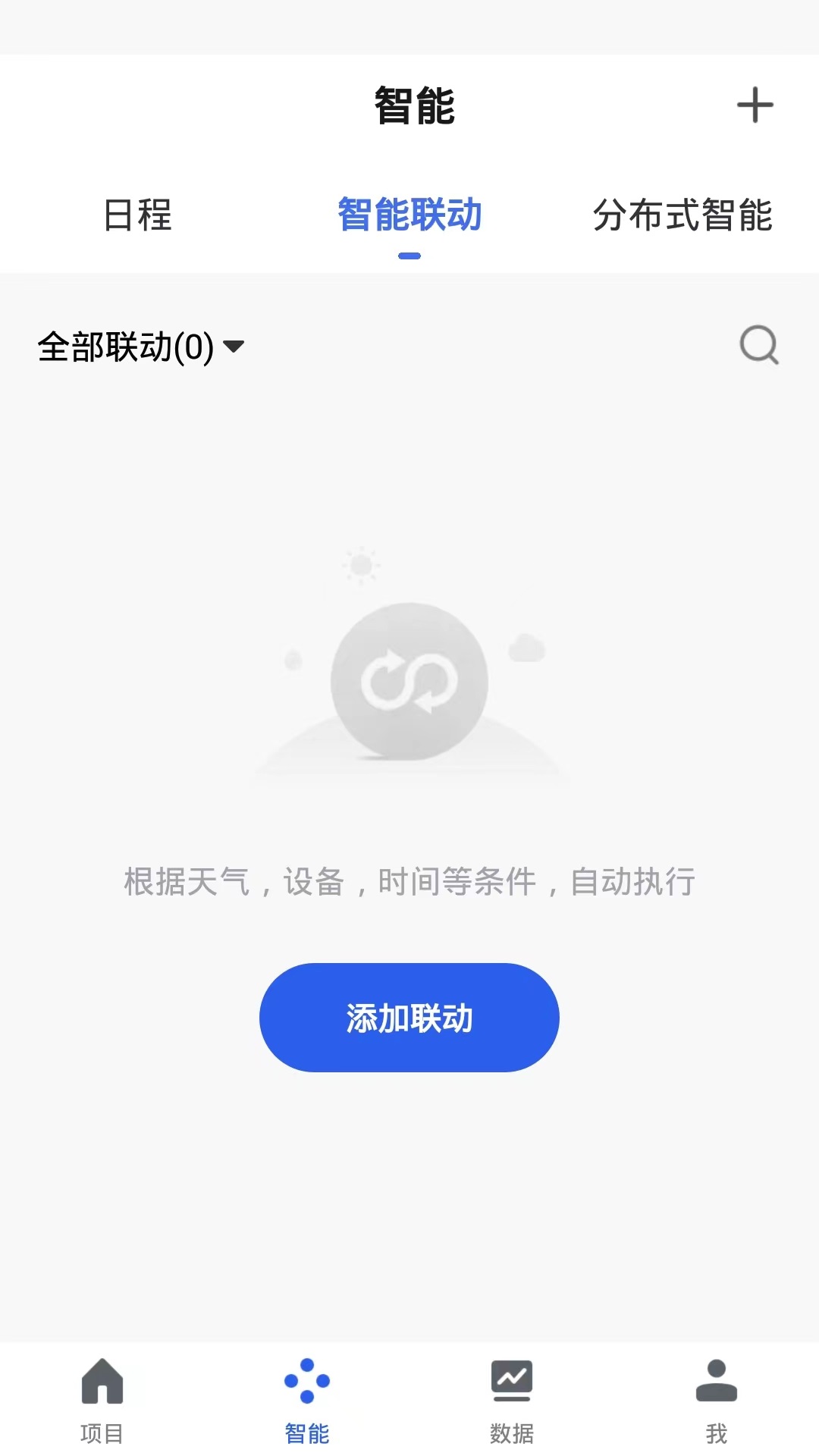Tap the hint text about automatic execution conditions
Image resolution: width=819 pixels, height=1456 pixels.
pos(409,880)
